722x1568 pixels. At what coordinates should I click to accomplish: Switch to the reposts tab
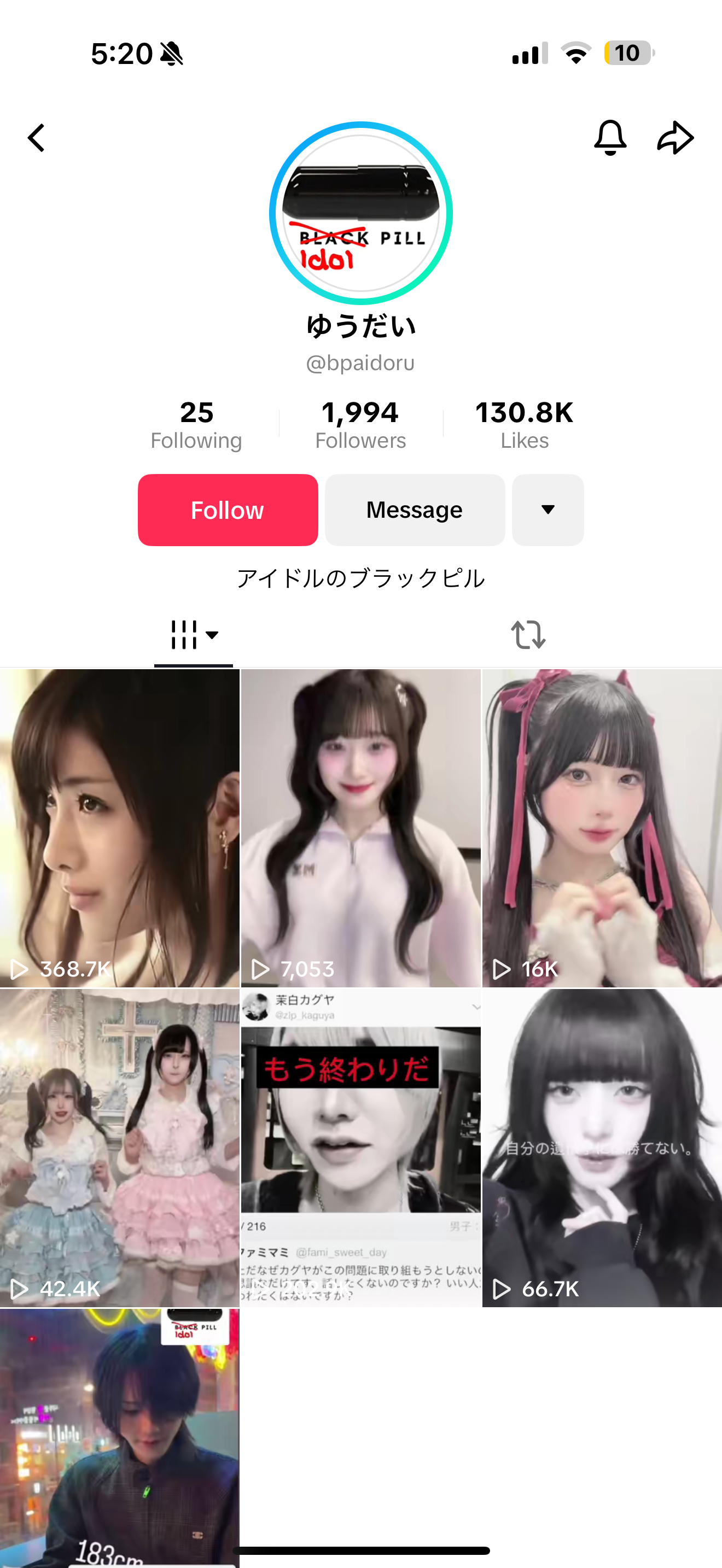tap(528, 635)
